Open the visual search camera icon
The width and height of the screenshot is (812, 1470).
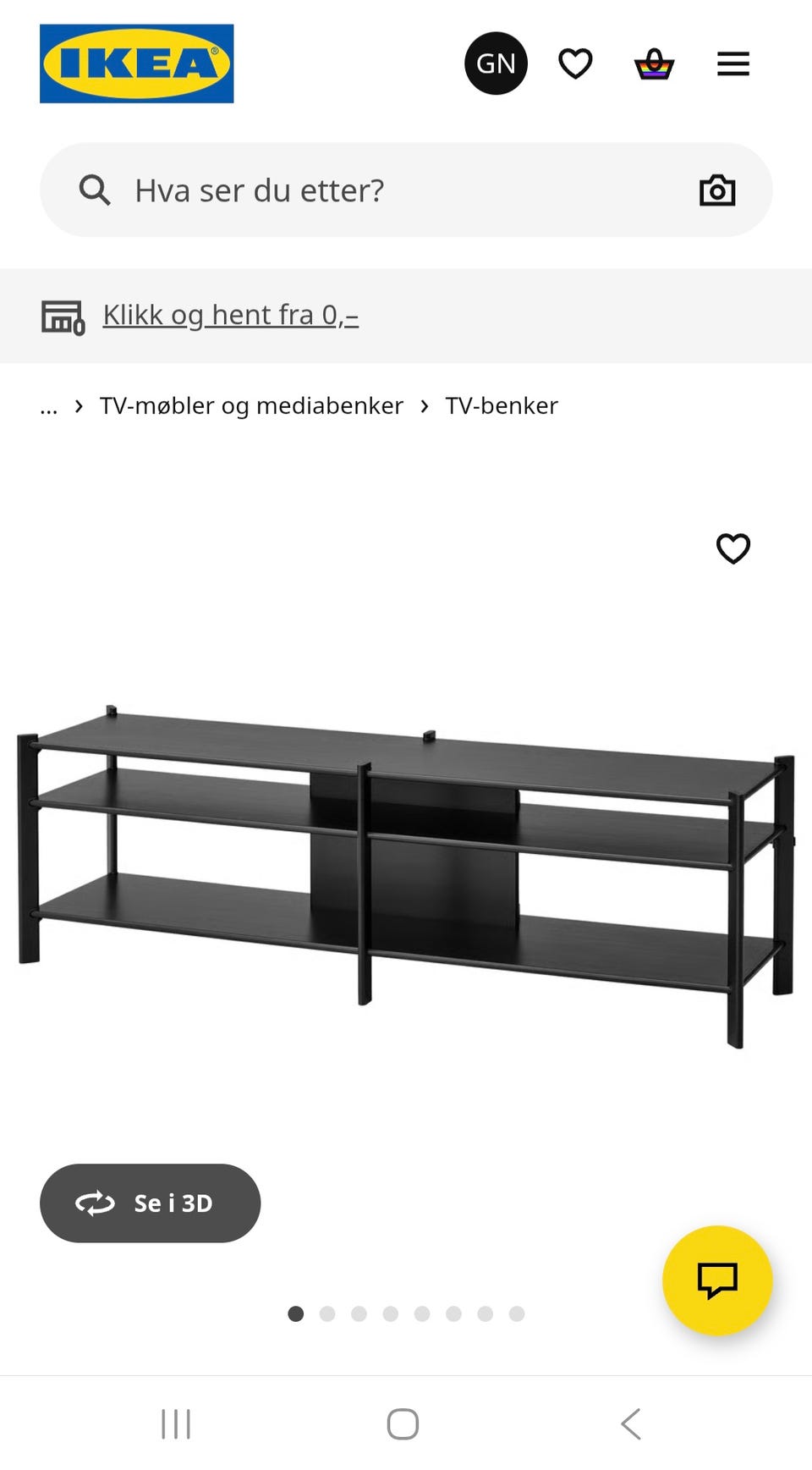click(716, 190)
